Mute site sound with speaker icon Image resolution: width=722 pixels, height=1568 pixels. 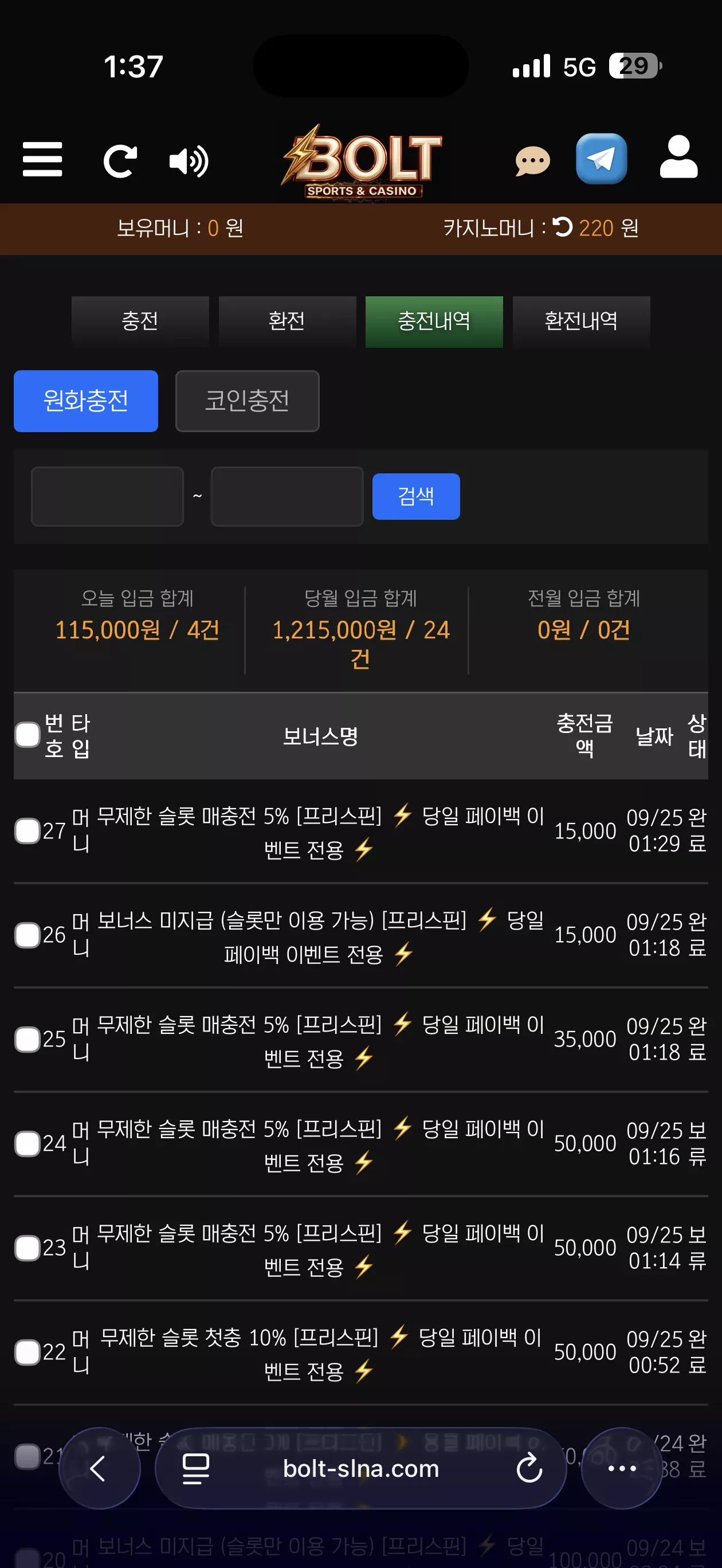[189, 161]
